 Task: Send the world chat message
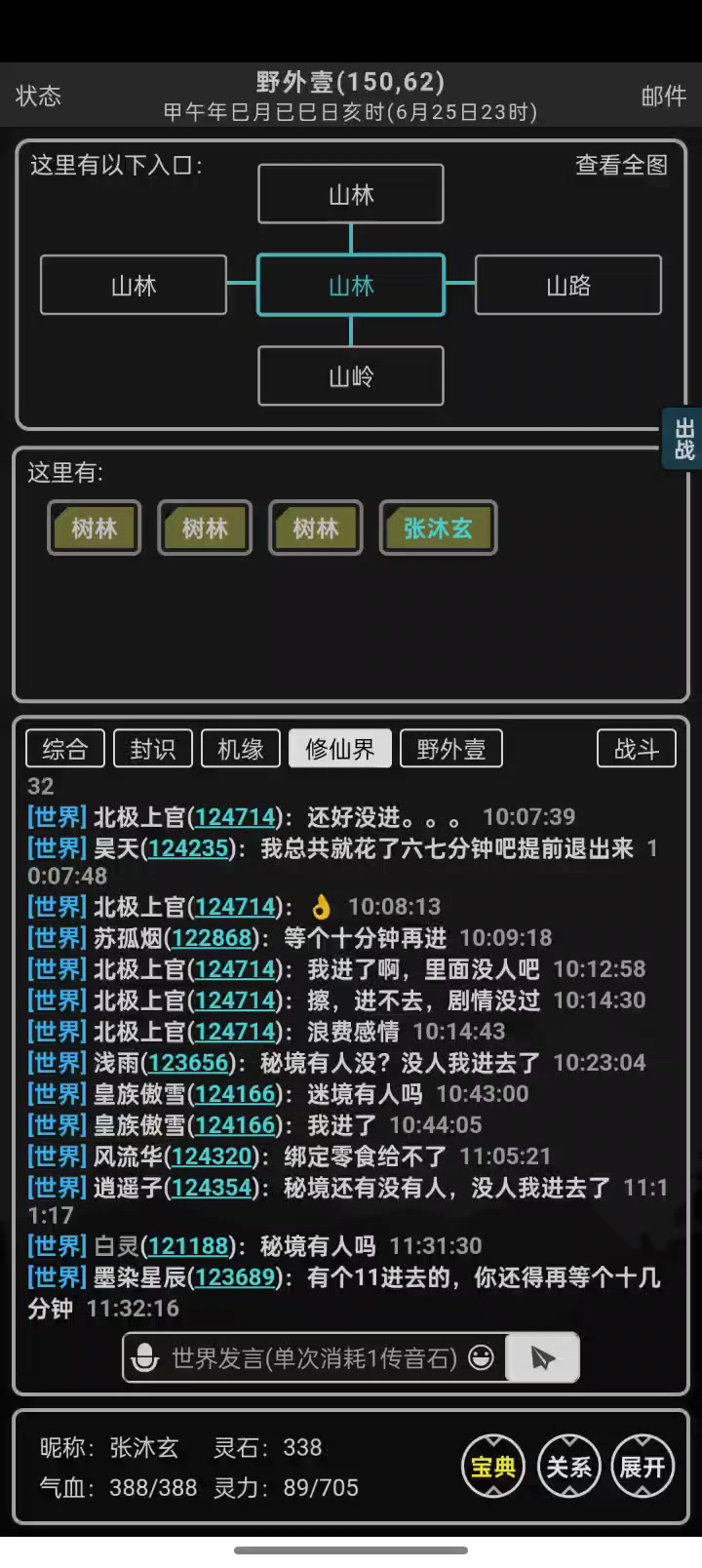coord(543,1357)
